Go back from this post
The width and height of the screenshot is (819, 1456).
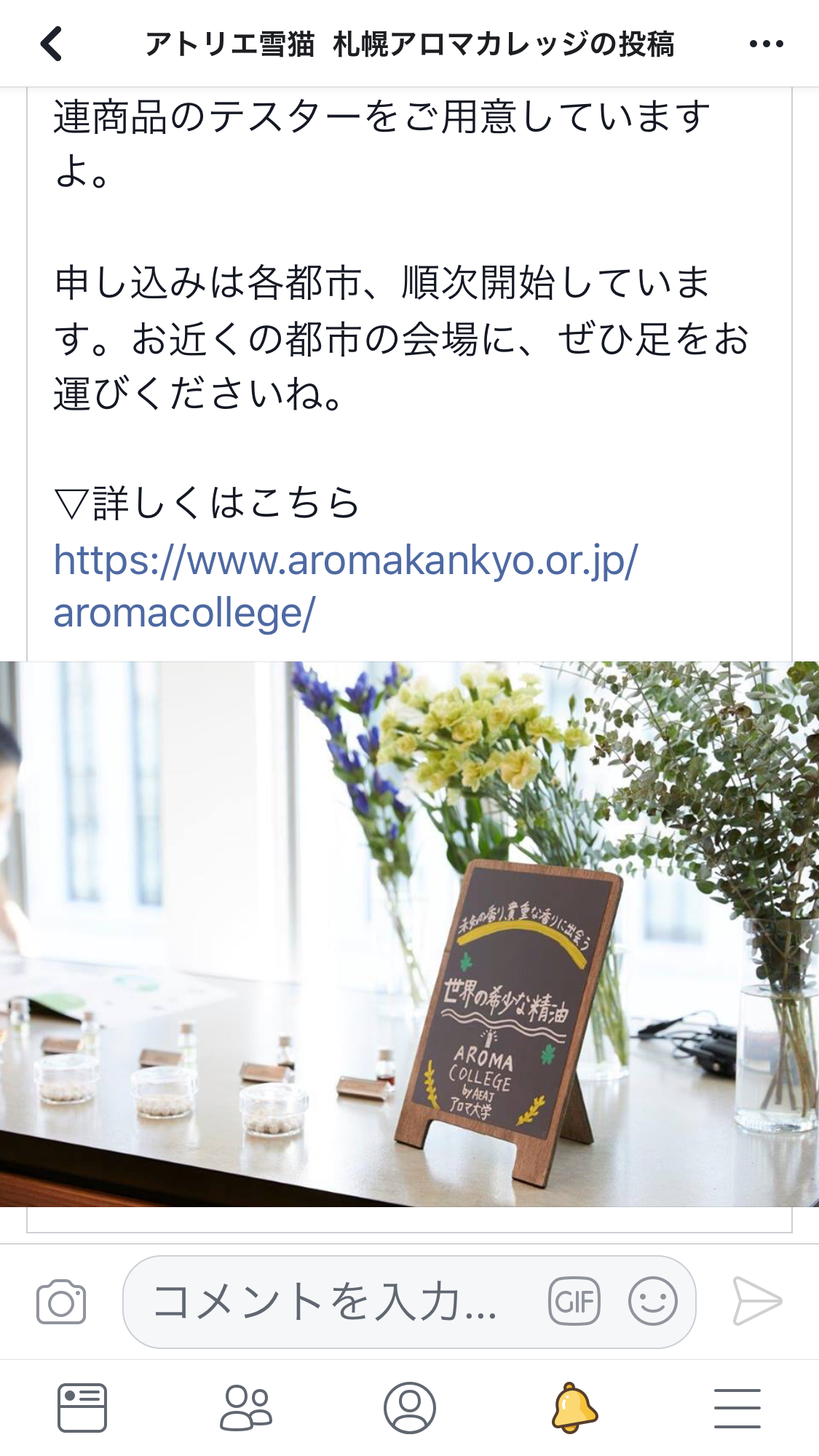pos(51,44)
